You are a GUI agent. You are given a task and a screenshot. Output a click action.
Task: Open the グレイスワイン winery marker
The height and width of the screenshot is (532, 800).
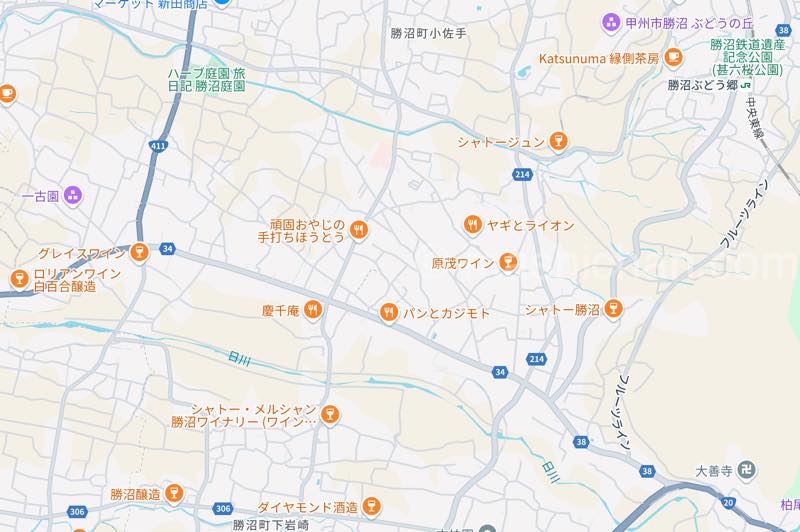click(140, 253)
